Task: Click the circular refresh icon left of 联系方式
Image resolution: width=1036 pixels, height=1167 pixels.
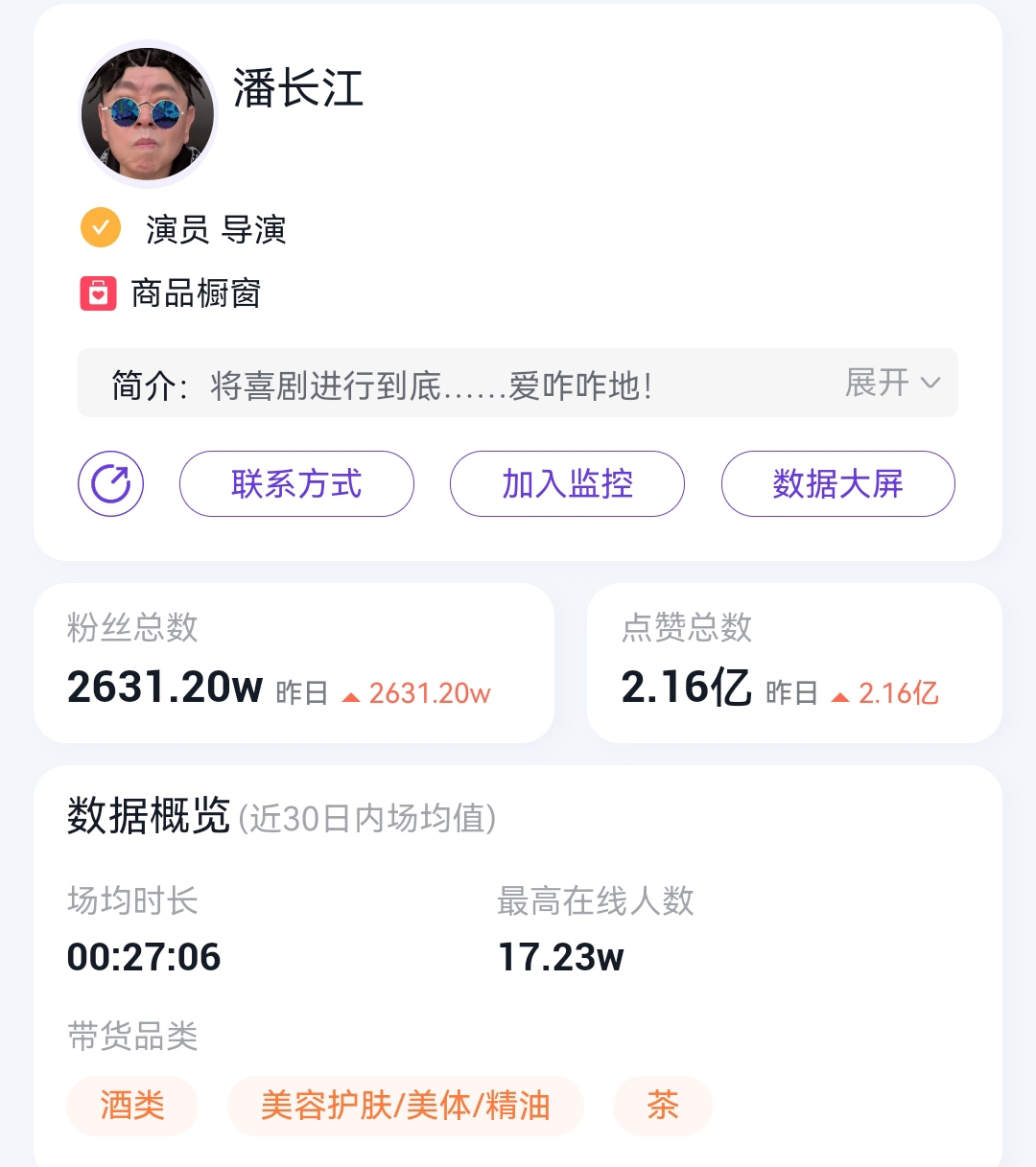Action: pyautogui.click(x=110, y=484)
